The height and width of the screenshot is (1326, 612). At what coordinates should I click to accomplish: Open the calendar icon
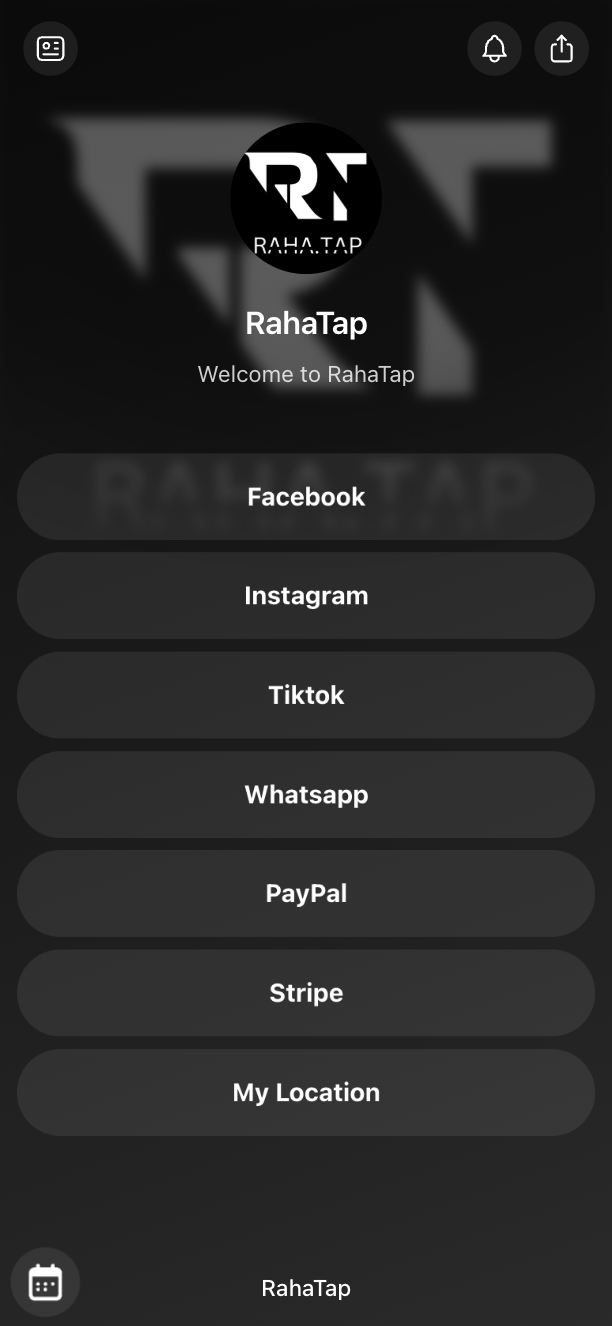pos(45,1281)
